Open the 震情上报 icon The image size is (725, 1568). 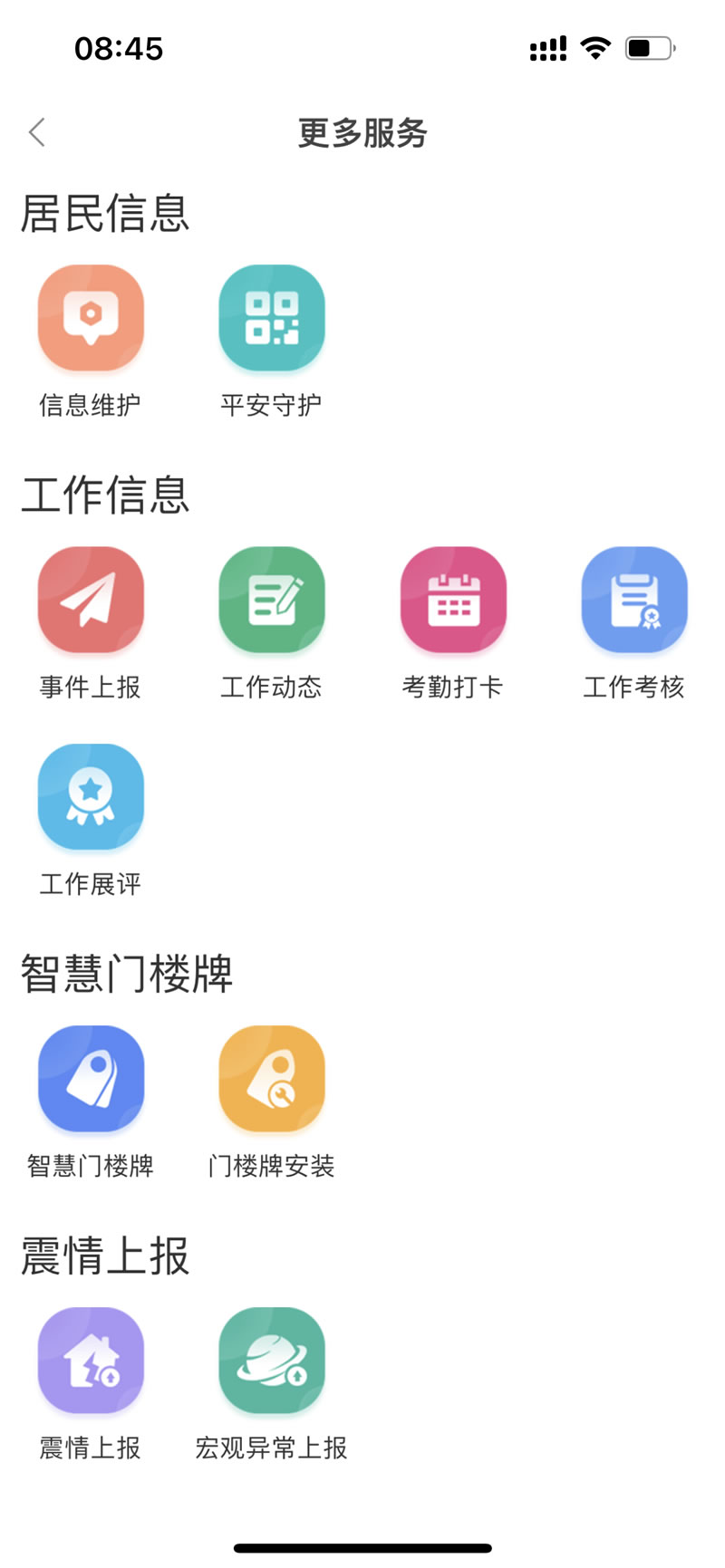click(x=91, y=1361)
